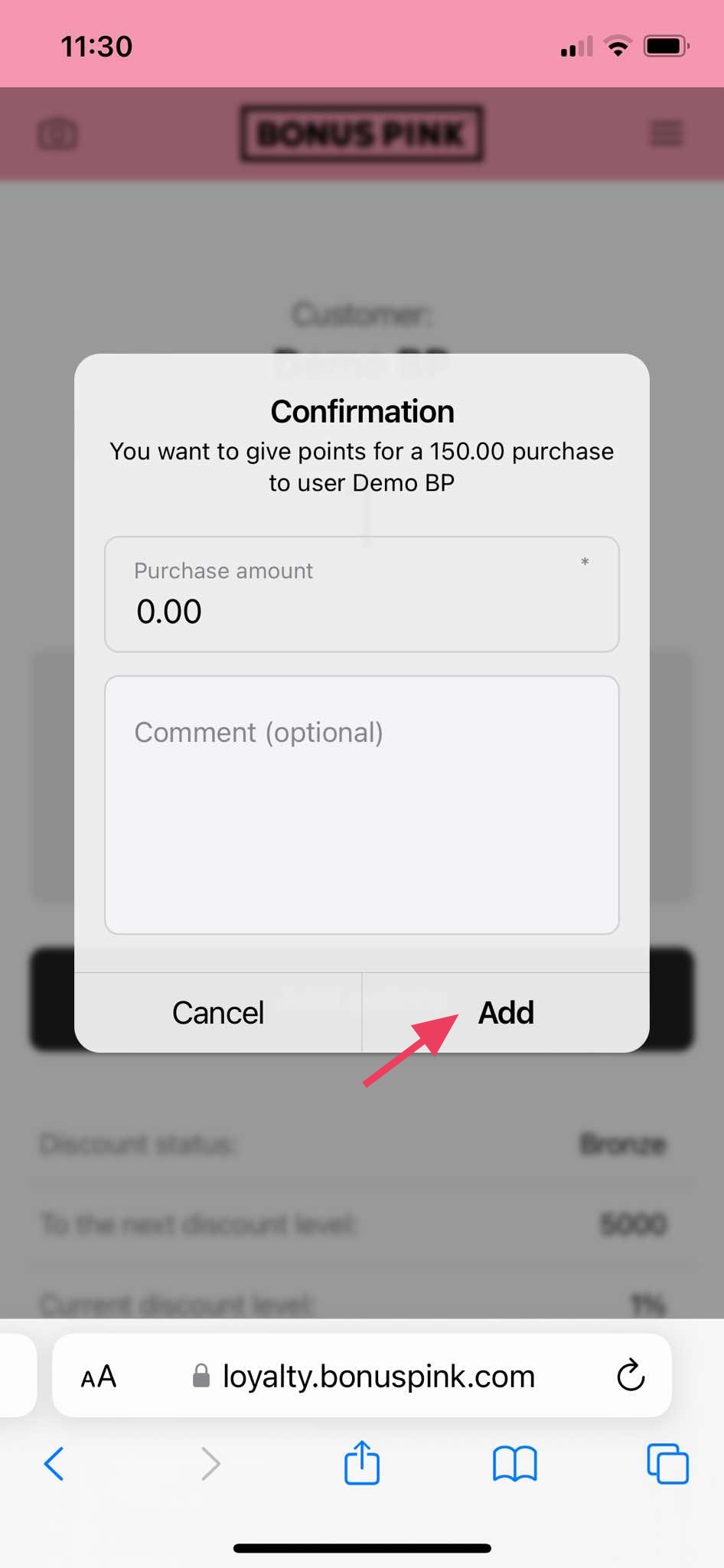Screen dimensions: 724x1568
Task: Reload the loyalty.bonuspink.com page
Action: (631, 1376)
